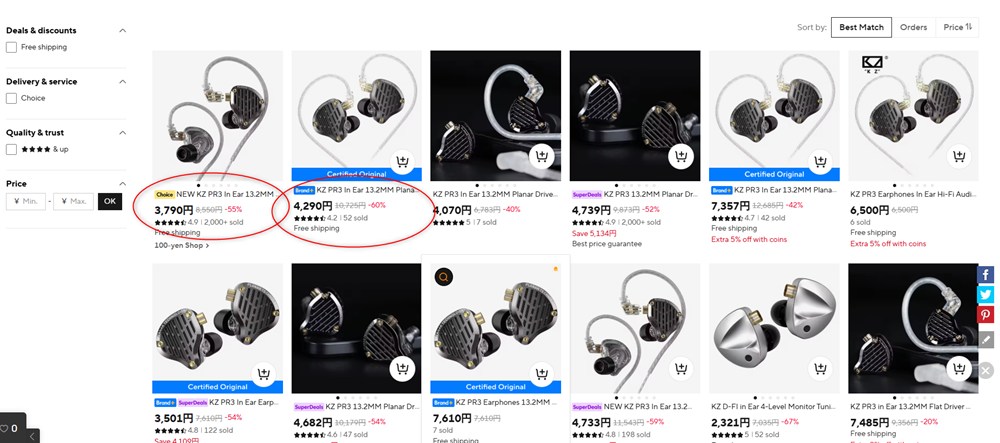Screen dimensions: 1000x443
Task: Focus the Min price field
Action: tap(26, 201)
